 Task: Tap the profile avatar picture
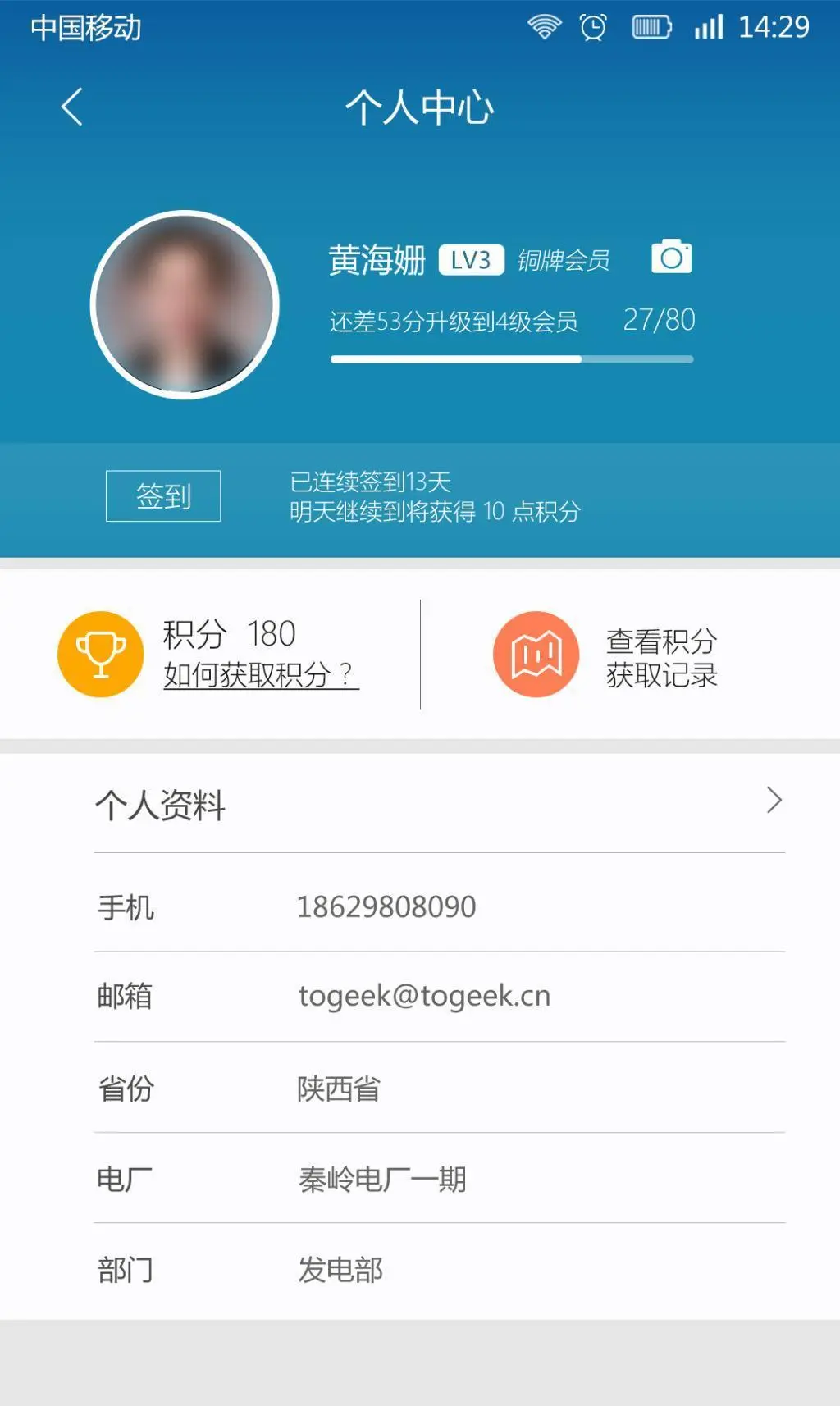[x=185, y=305]
